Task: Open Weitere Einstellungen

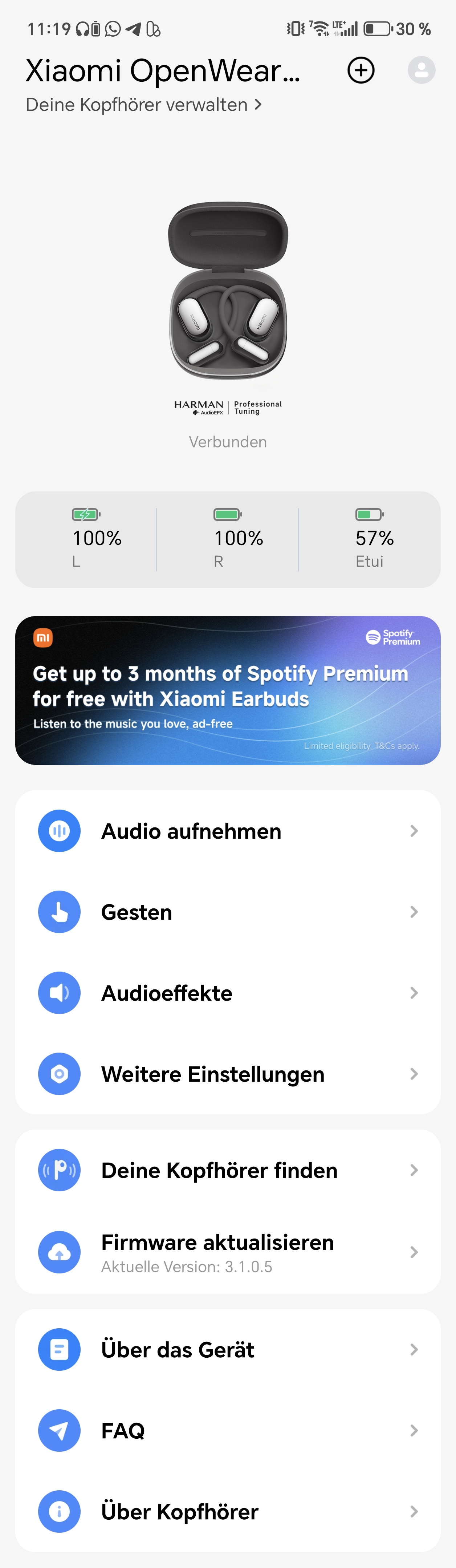Action: click(x=228, y=1074)
